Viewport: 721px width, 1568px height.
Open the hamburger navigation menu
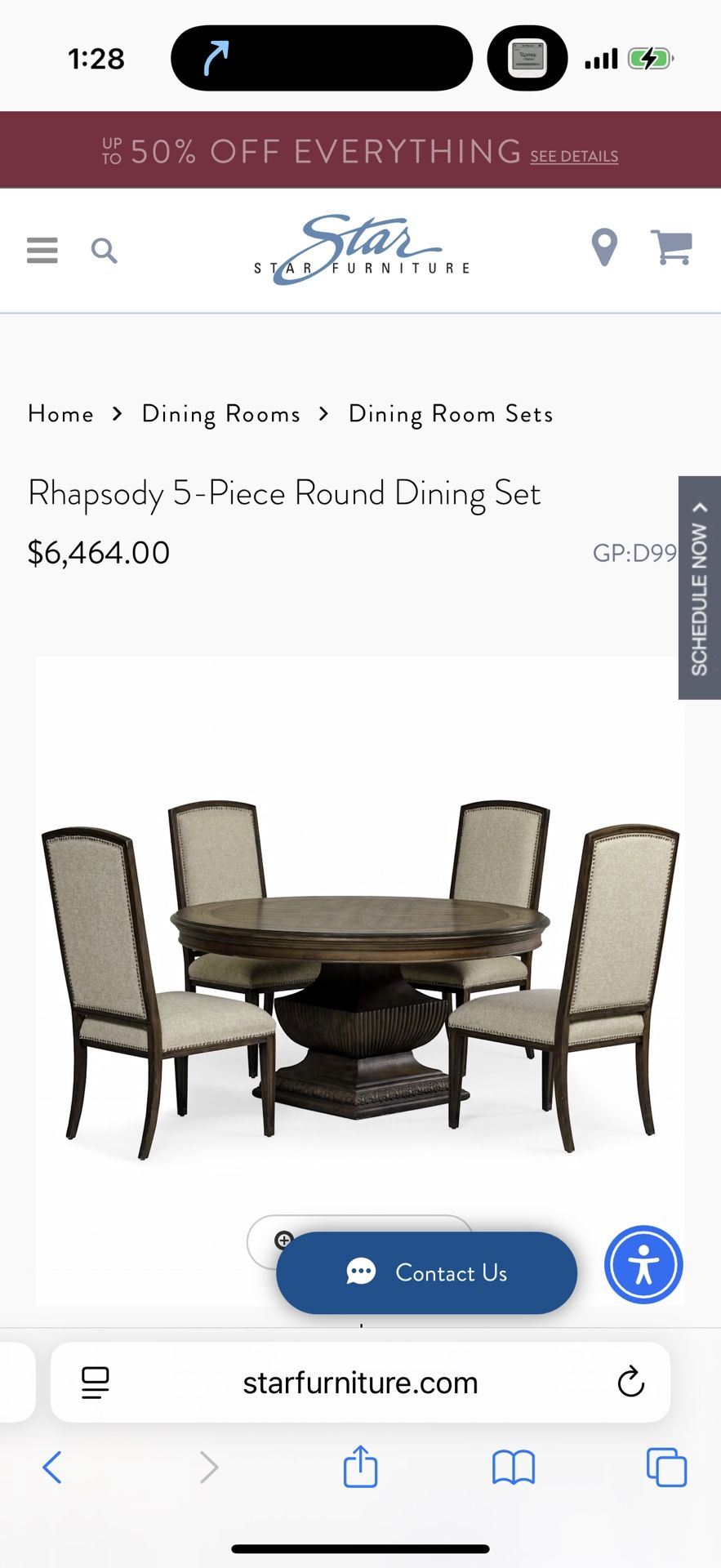[x=42, y=250]
